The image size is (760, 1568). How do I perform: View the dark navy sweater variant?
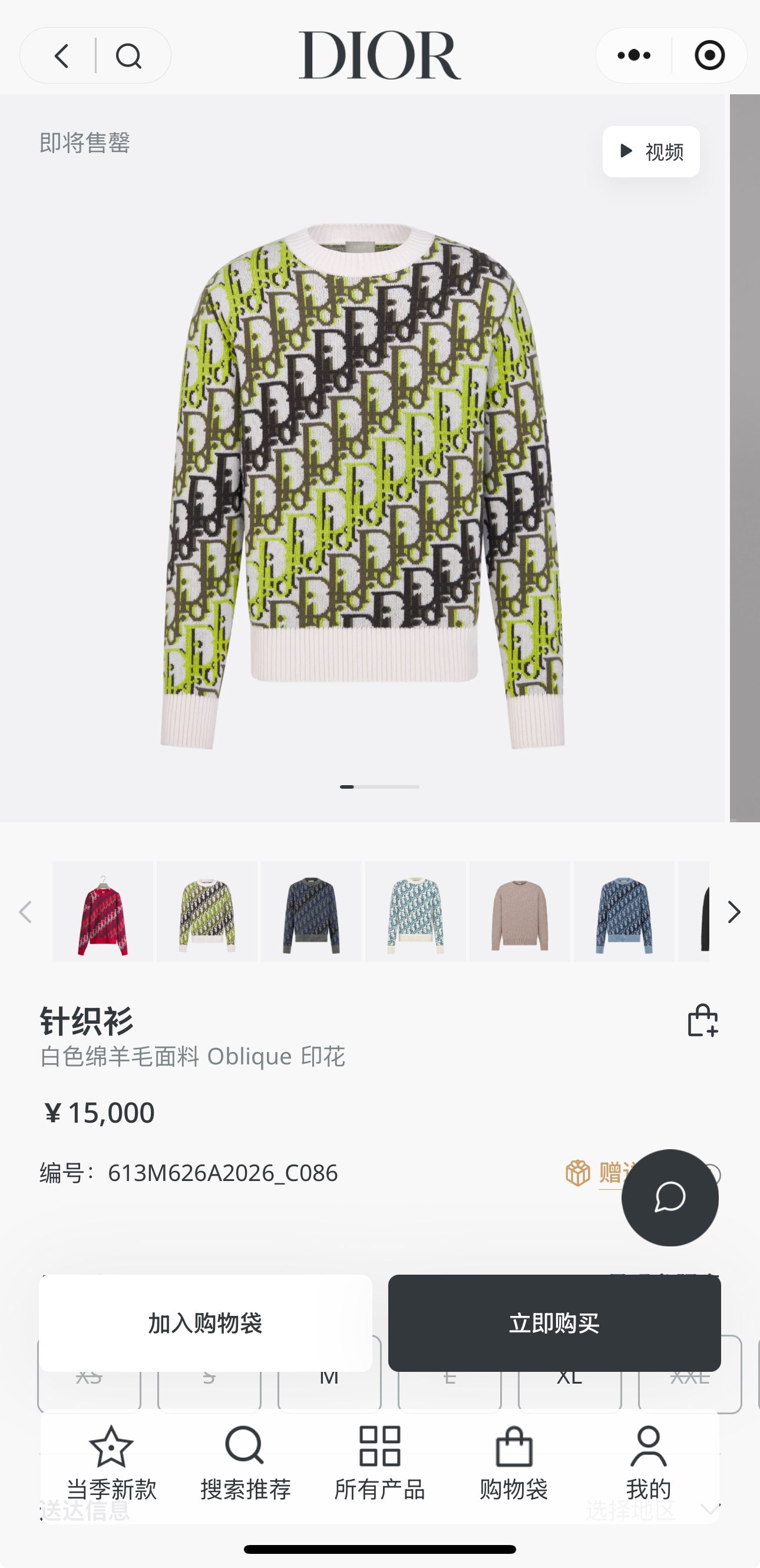coord(311,911)
